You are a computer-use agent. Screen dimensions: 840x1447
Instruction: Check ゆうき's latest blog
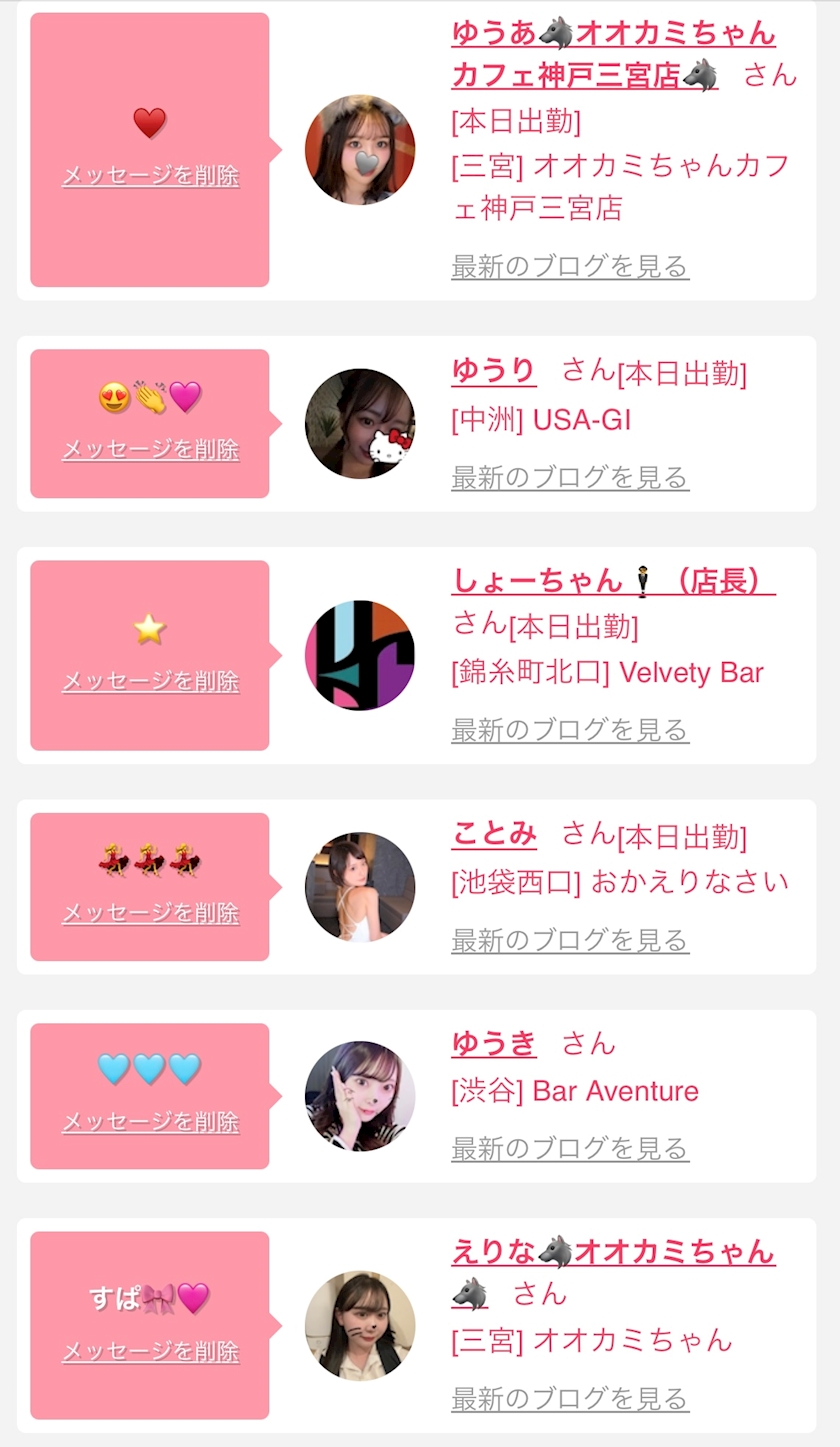point(570,1149)
